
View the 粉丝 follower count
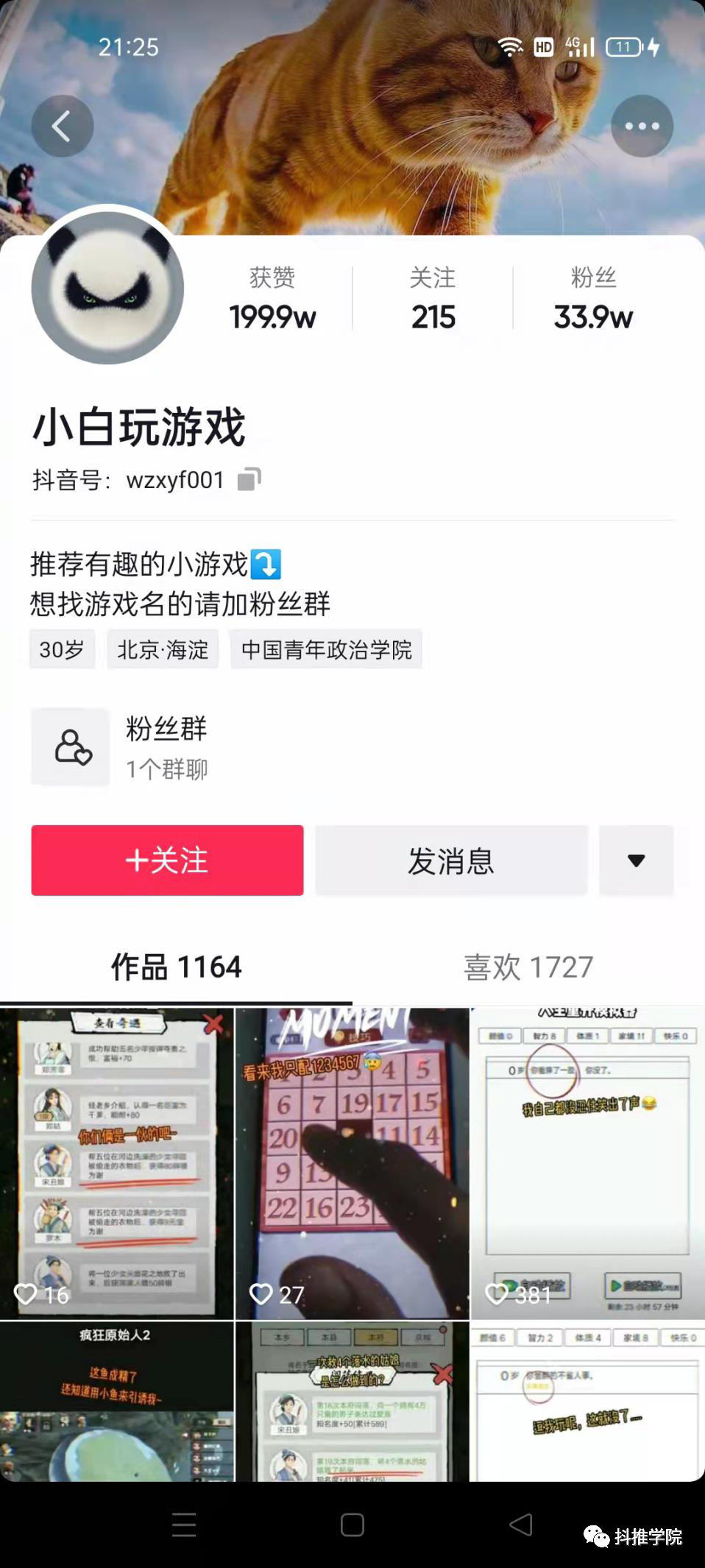(x=593, y=297)
